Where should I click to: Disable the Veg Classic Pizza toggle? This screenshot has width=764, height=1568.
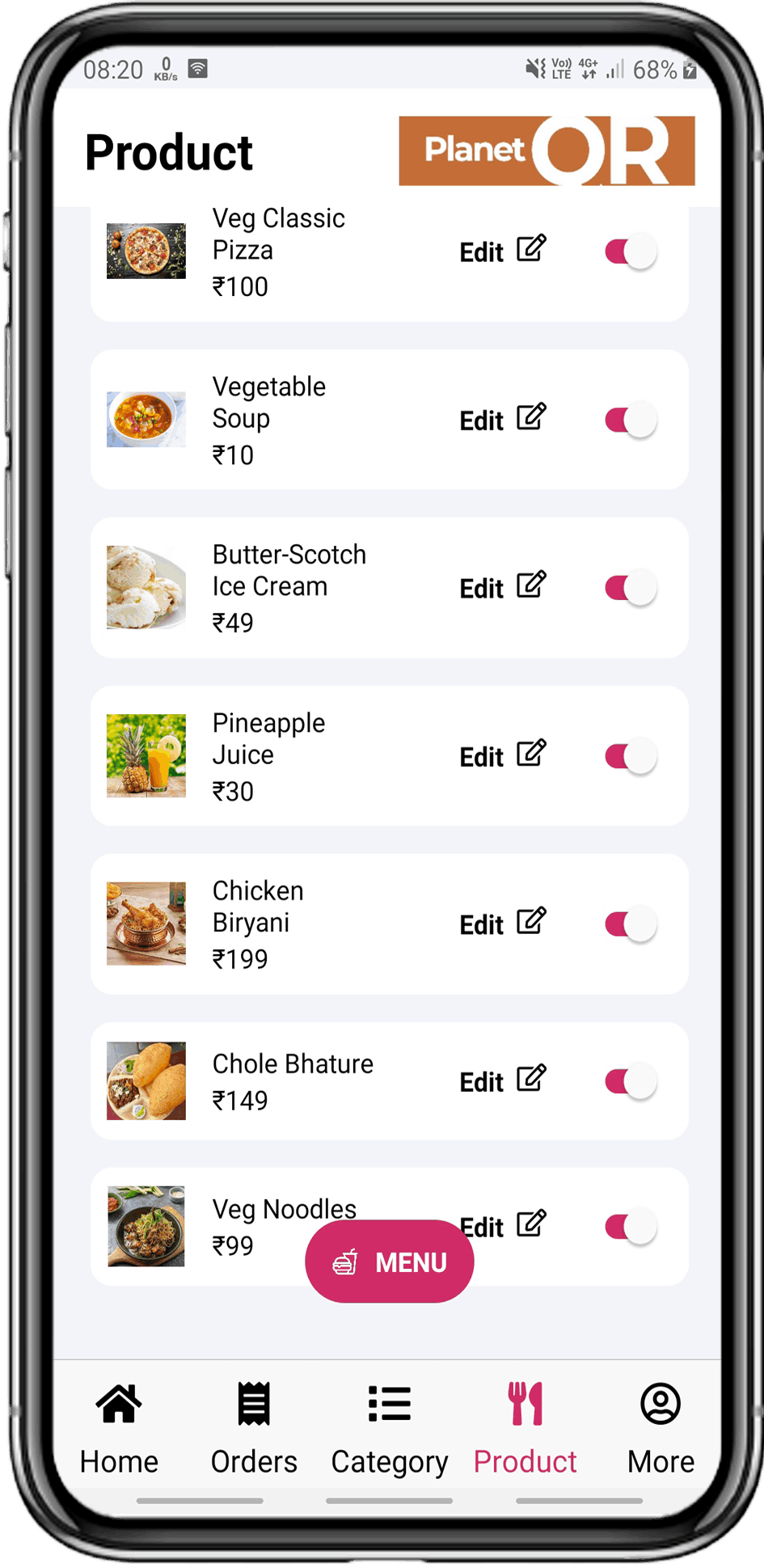point(630,251)
